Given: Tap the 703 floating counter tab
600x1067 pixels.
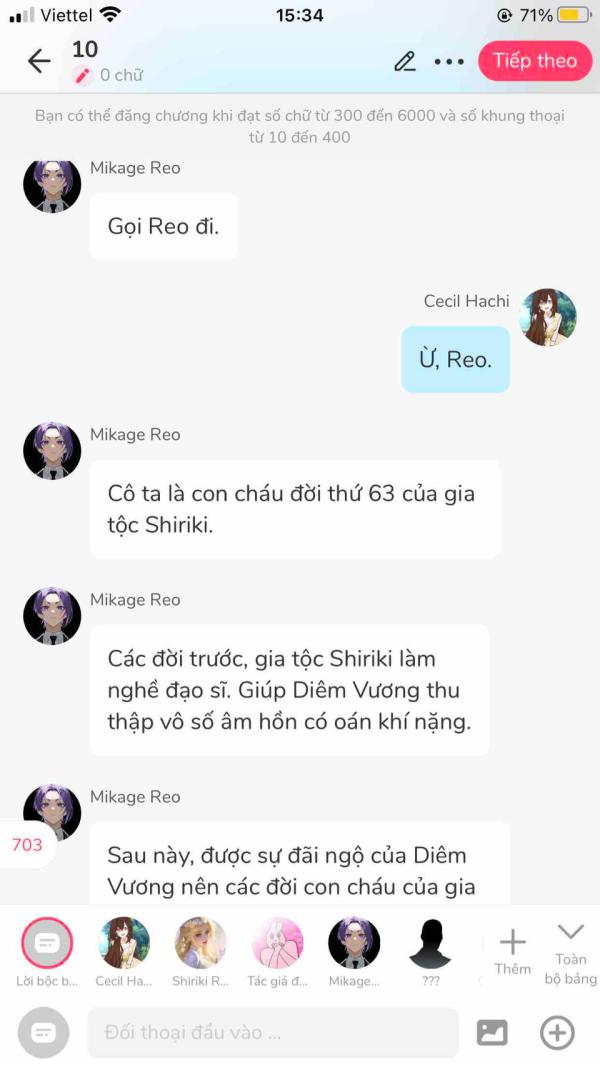Looking at the screenshot, I should tap(27, 844).
